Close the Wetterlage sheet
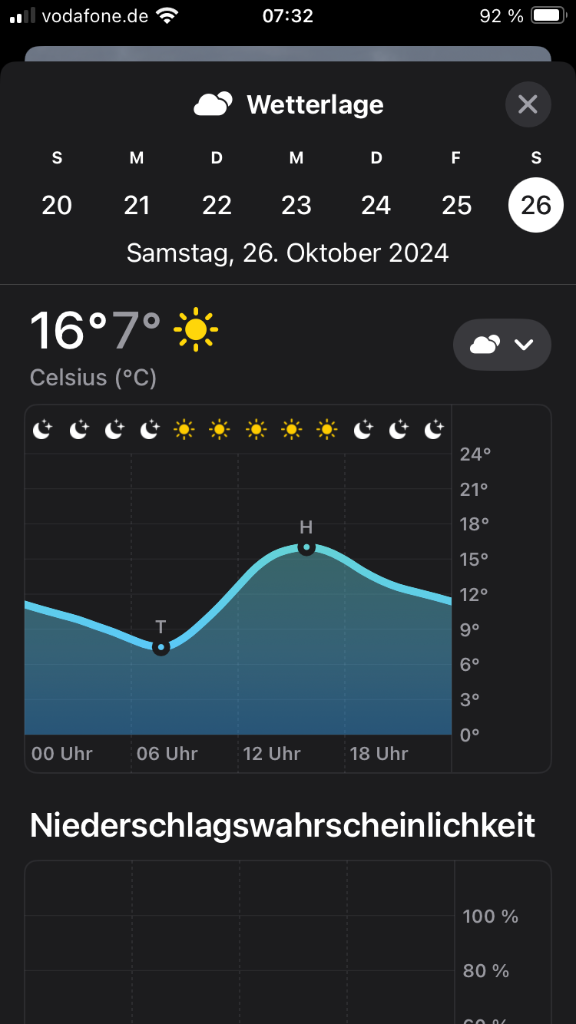 pyautogui.click(x=528, y=104)
